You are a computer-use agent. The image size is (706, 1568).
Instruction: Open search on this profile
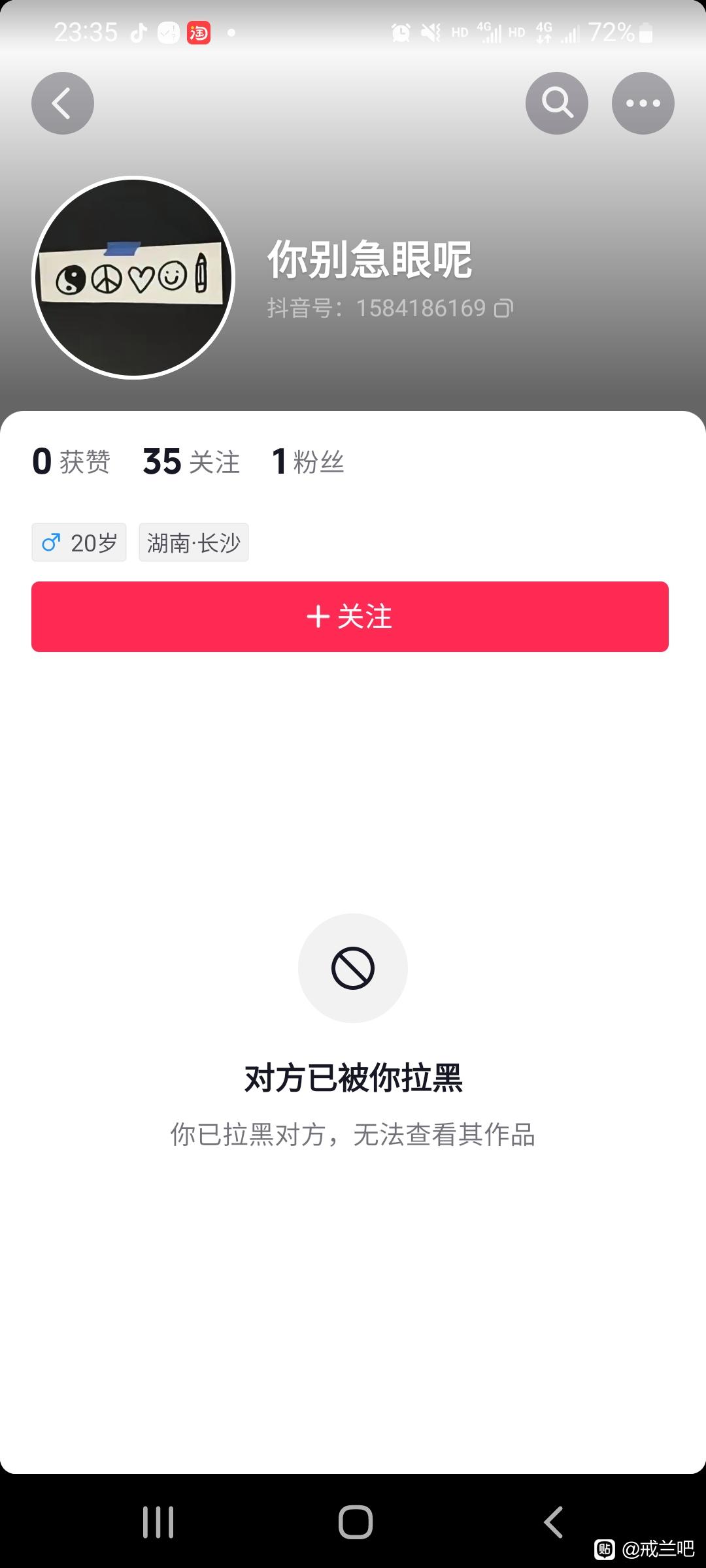(557, 103)
